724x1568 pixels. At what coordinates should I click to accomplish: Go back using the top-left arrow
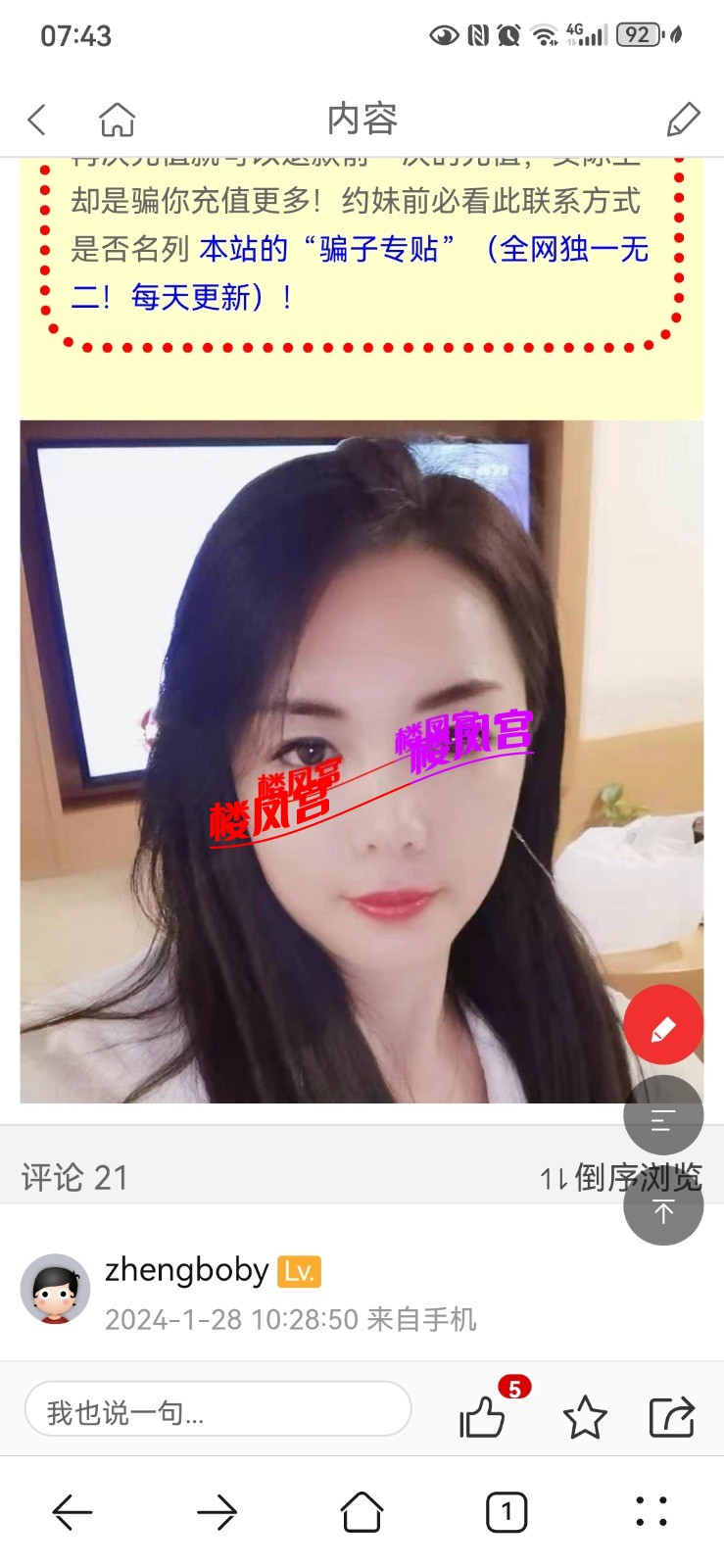[37, 120]
